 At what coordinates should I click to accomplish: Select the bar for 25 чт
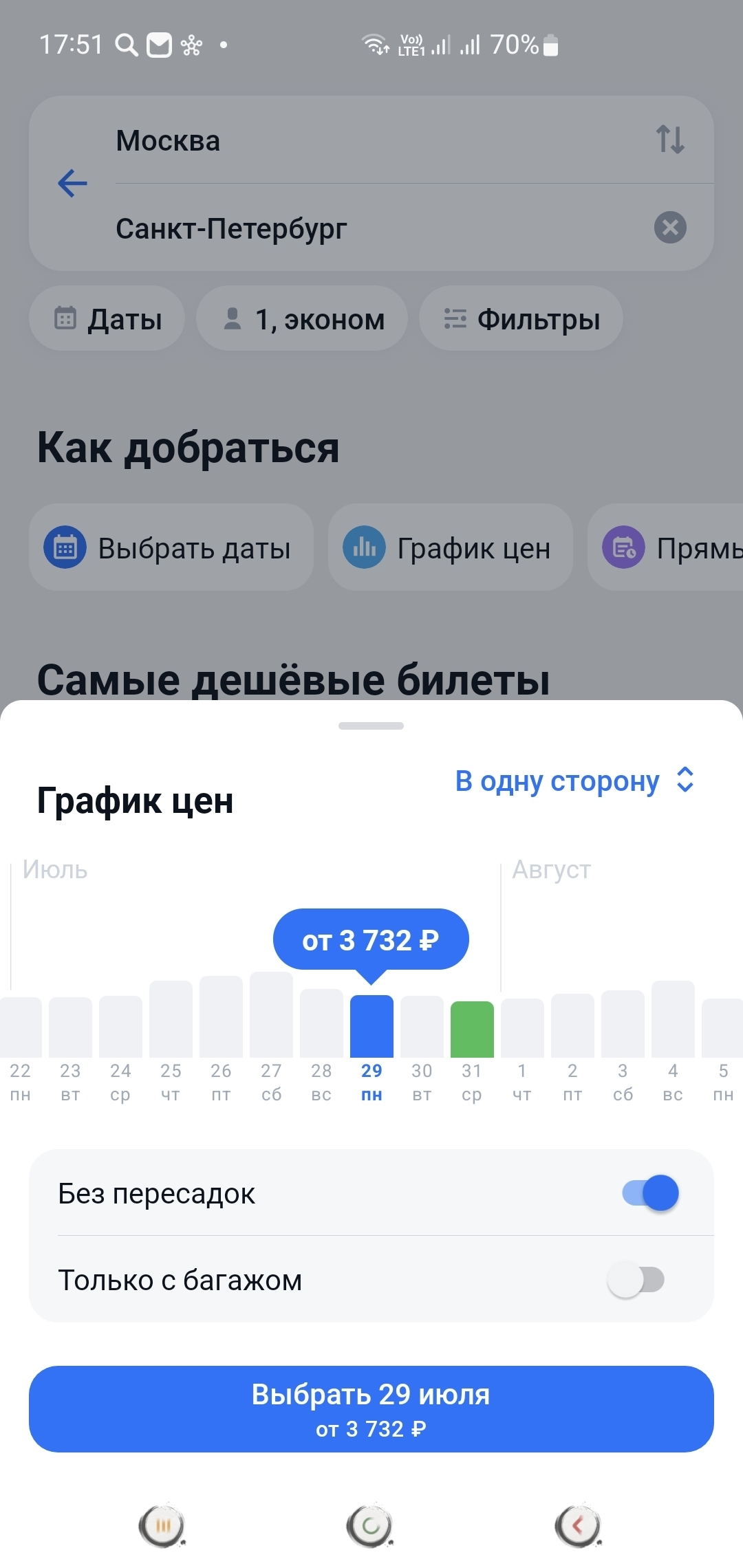click(x=171, y=1019)
